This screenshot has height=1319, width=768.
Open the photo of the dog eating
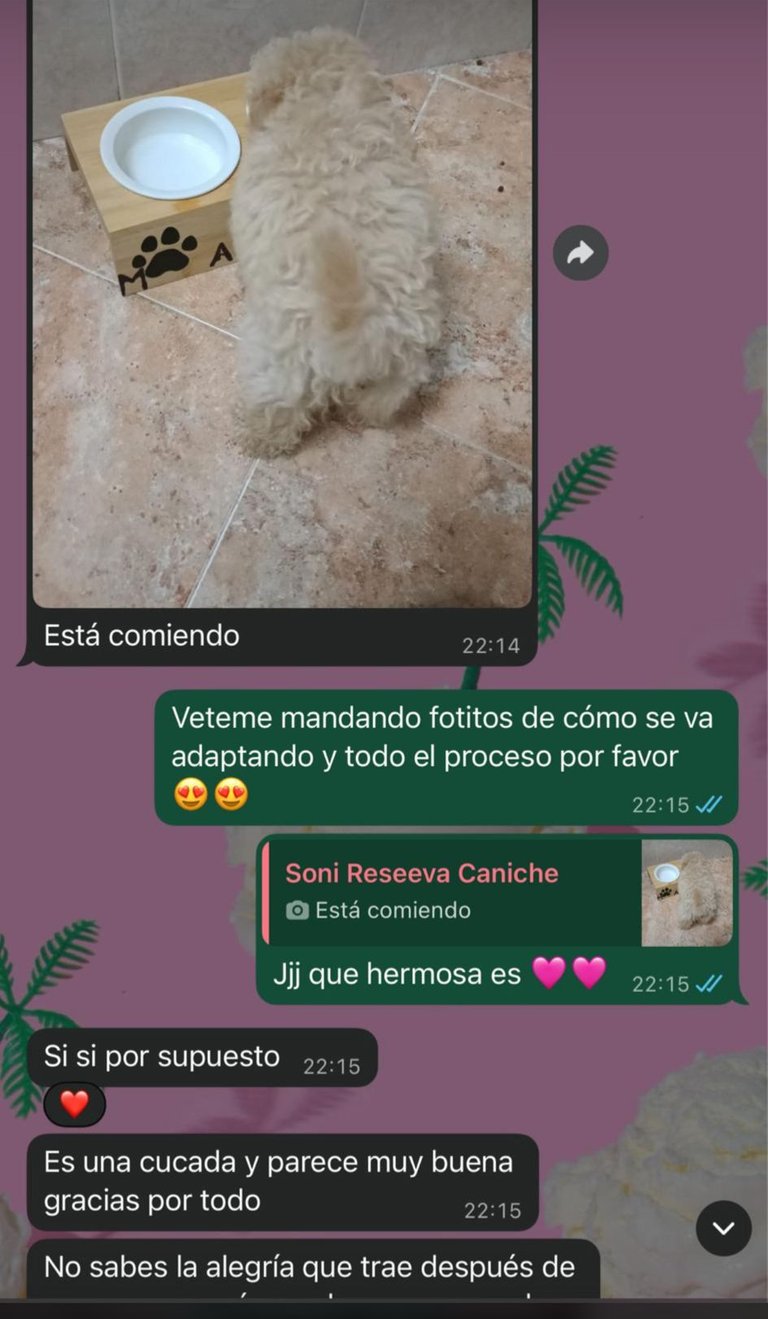tap(282, 300)
